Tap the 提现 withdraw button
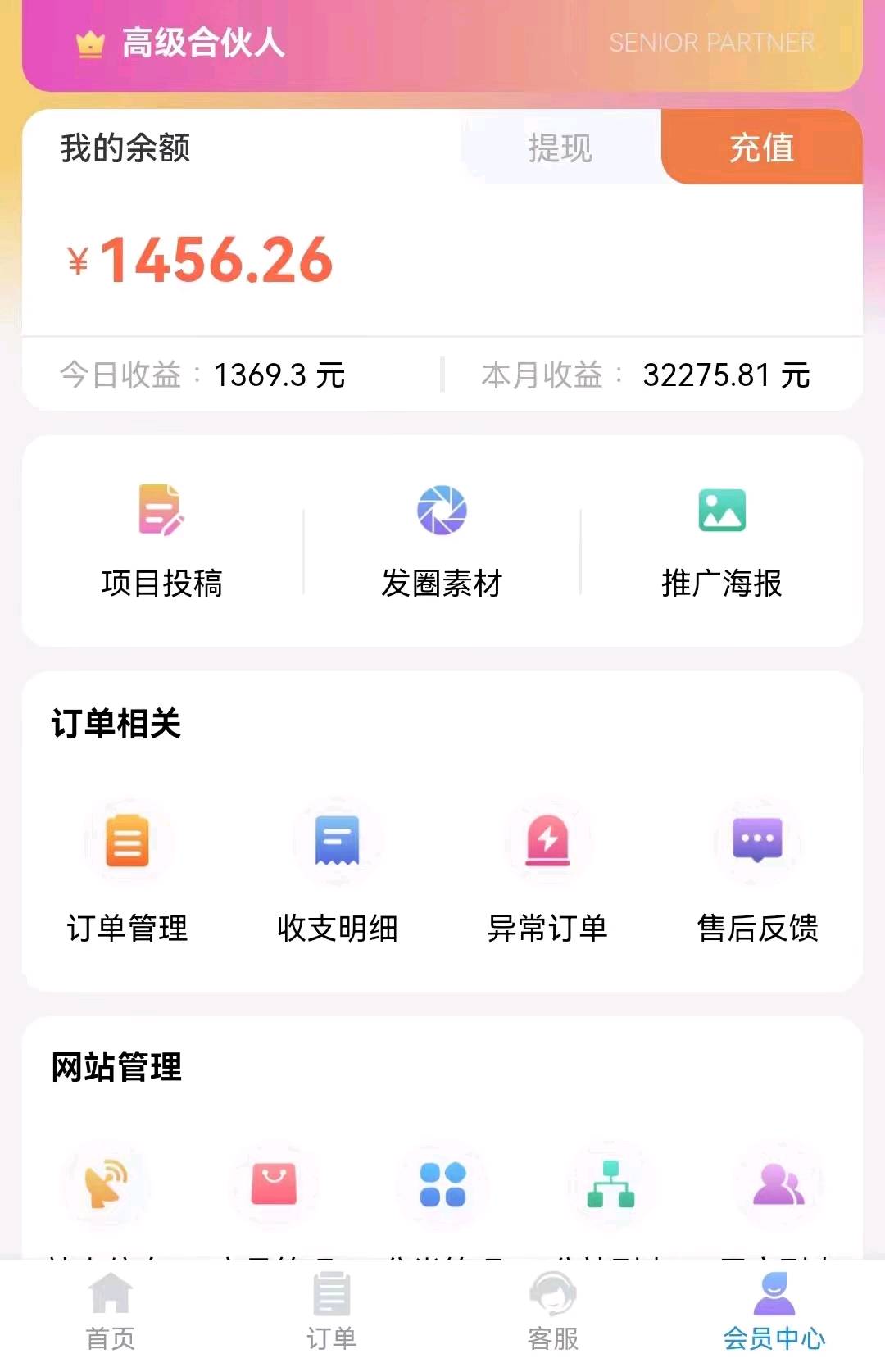The width and height of the screenshot is (885, 1372). click(560, 148)
